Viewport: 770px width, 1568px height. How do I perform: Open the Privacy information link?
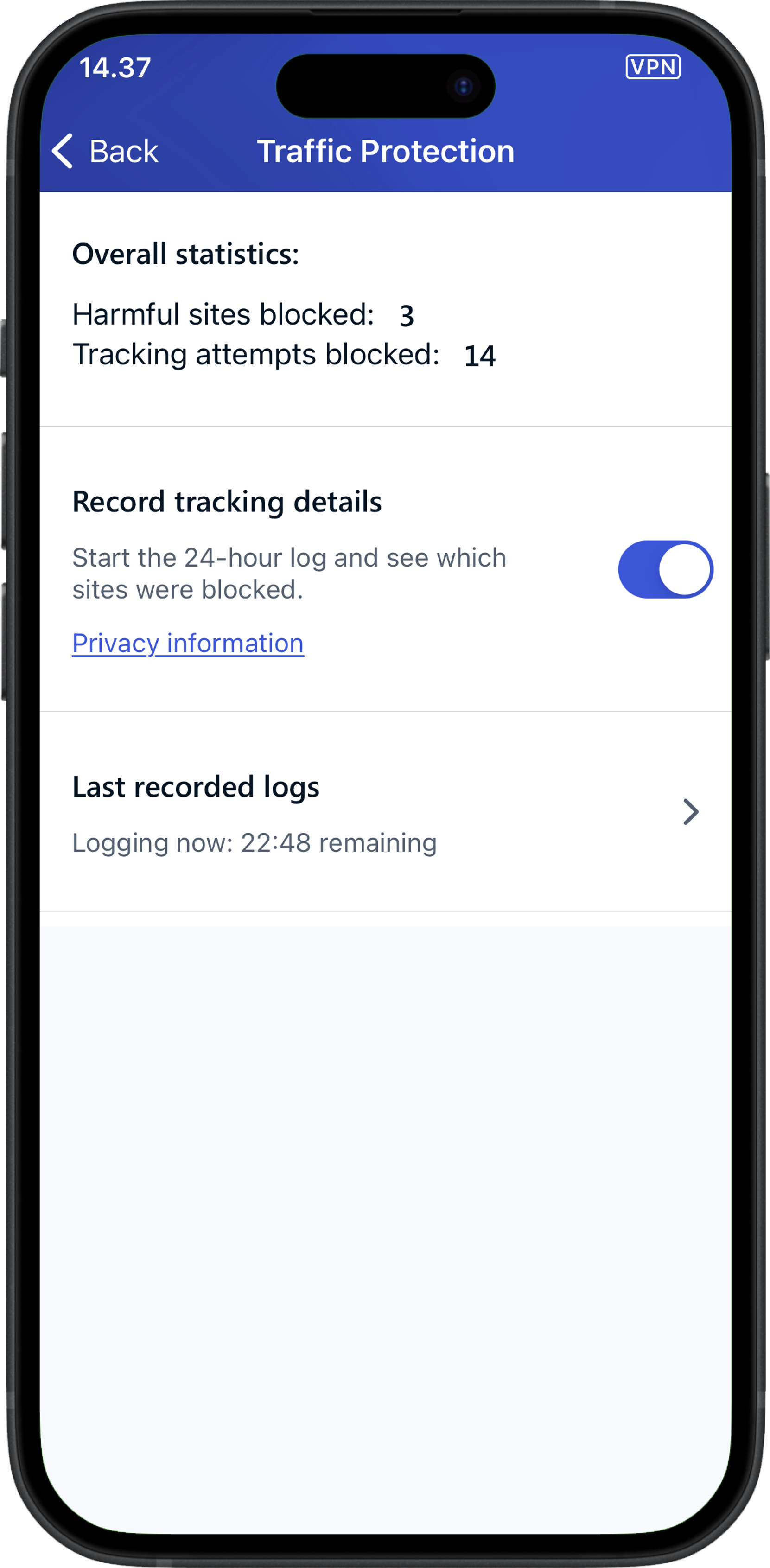pyautogui.click(x=187, y=644)
